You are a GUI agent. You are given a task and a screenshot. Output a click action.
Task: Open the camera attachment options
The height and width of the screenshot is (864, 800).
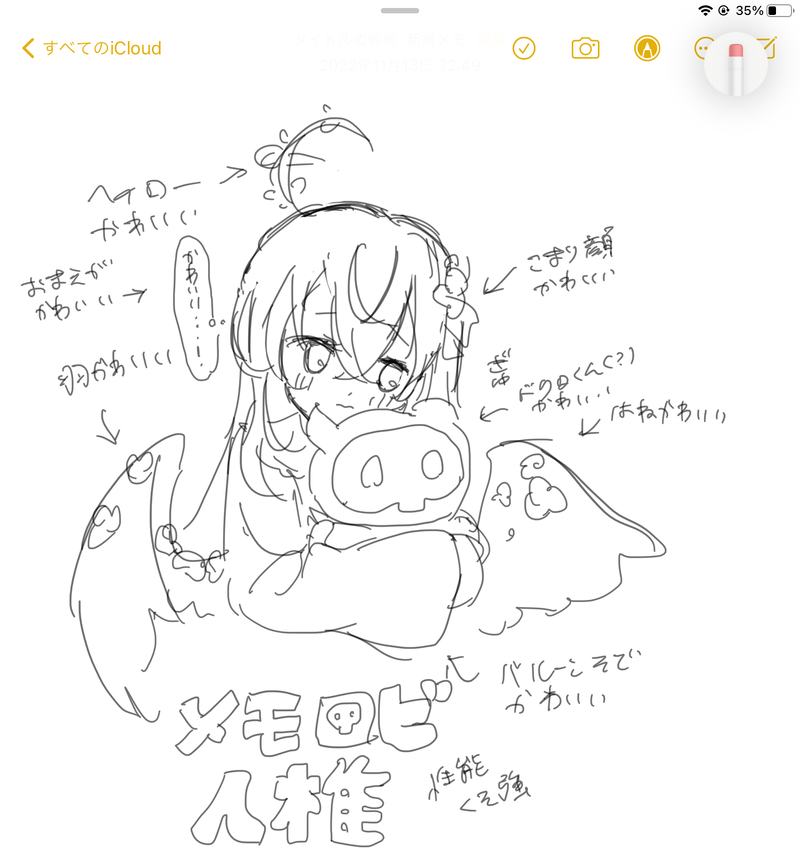point(585,48)
